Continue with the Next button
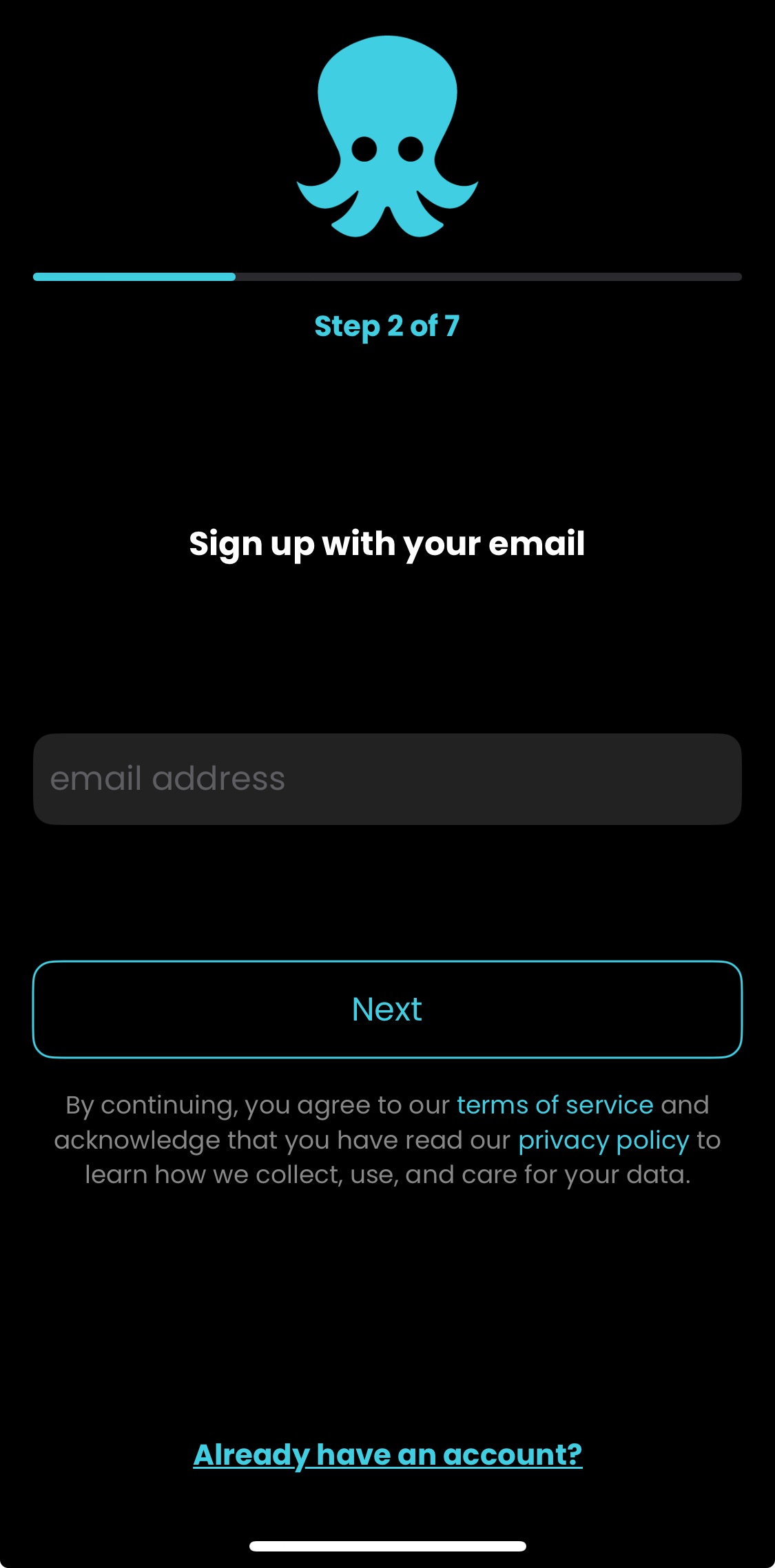The width and height of the screenshot is (775, 1568). (387, 1010)
